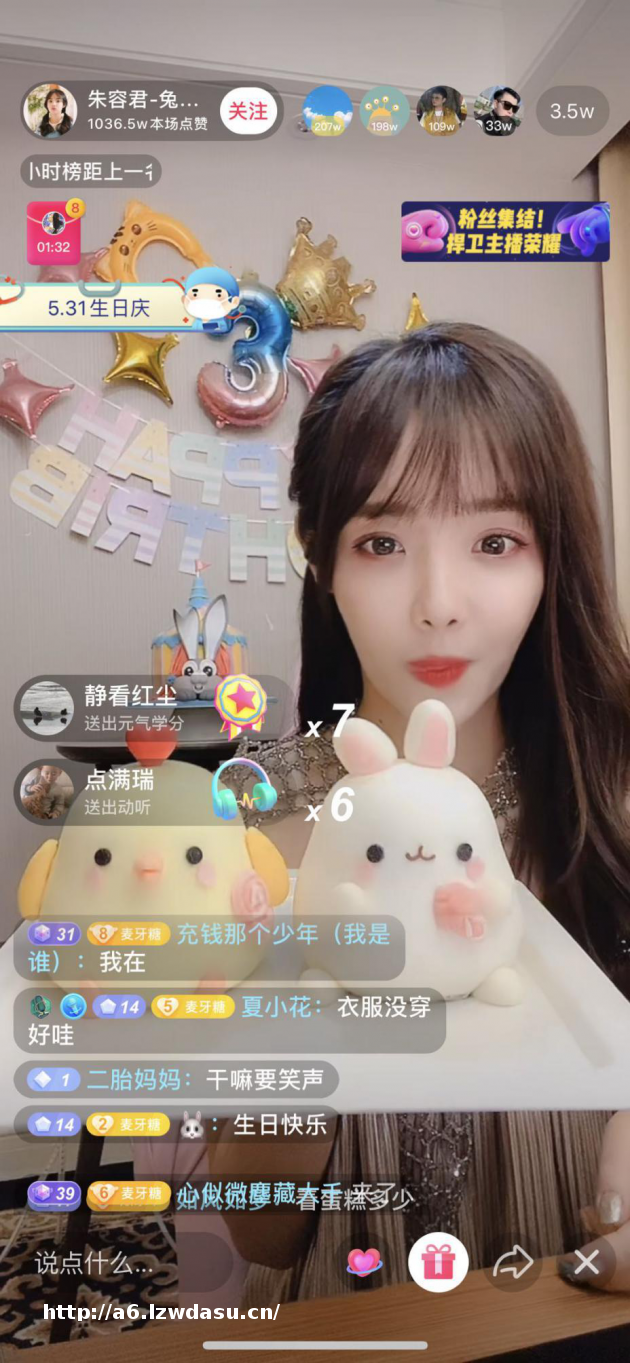Viewport: 630px width, 1363px height.
Task: Open 粉丝集结 promotional banner
Action: pyautogui.click(x=505, y=232)
